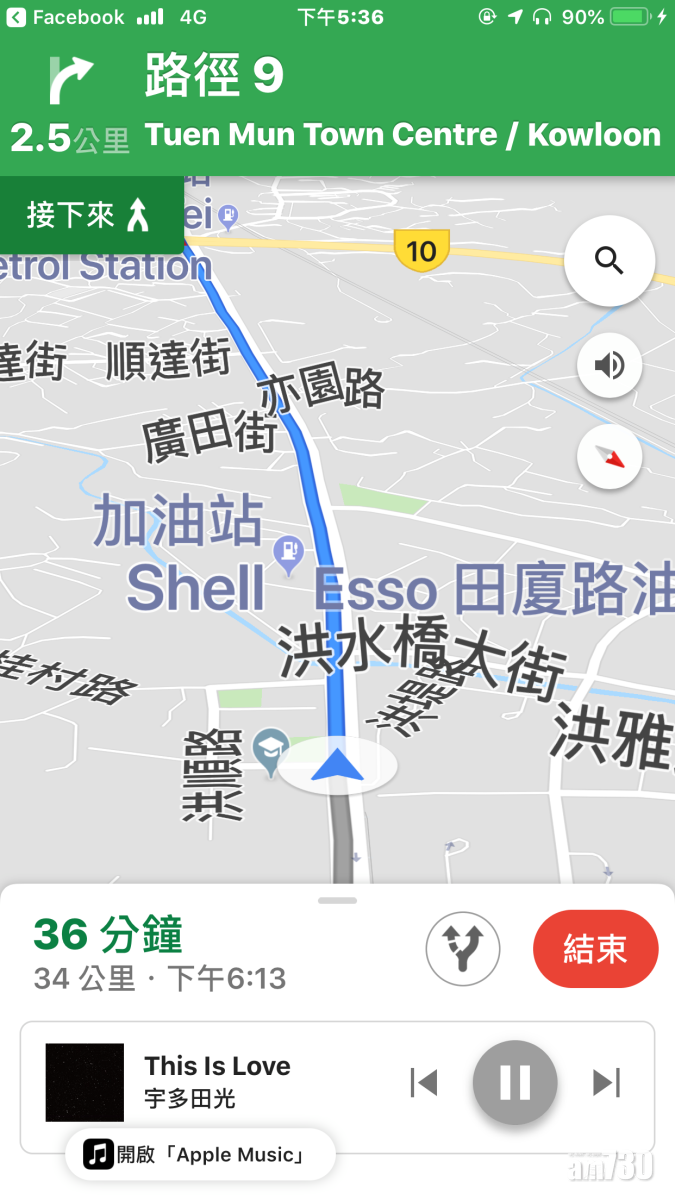Toggle navigation voice sound
Image resolution: width=675 pixels, height=1200 pixels.
pos(609,365)
